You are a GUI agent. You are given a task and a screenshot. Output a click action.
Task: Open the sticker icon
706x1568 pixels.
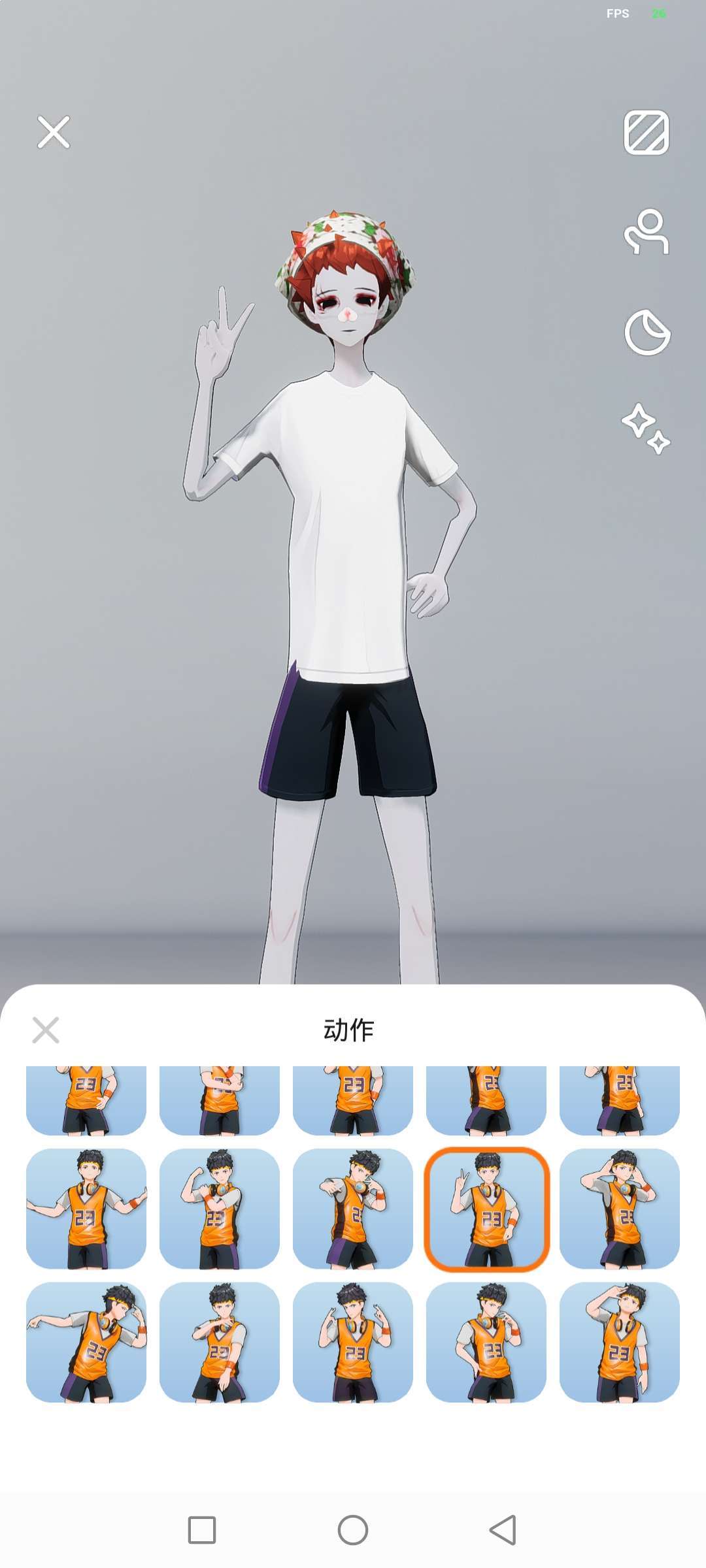pos(647,333)
